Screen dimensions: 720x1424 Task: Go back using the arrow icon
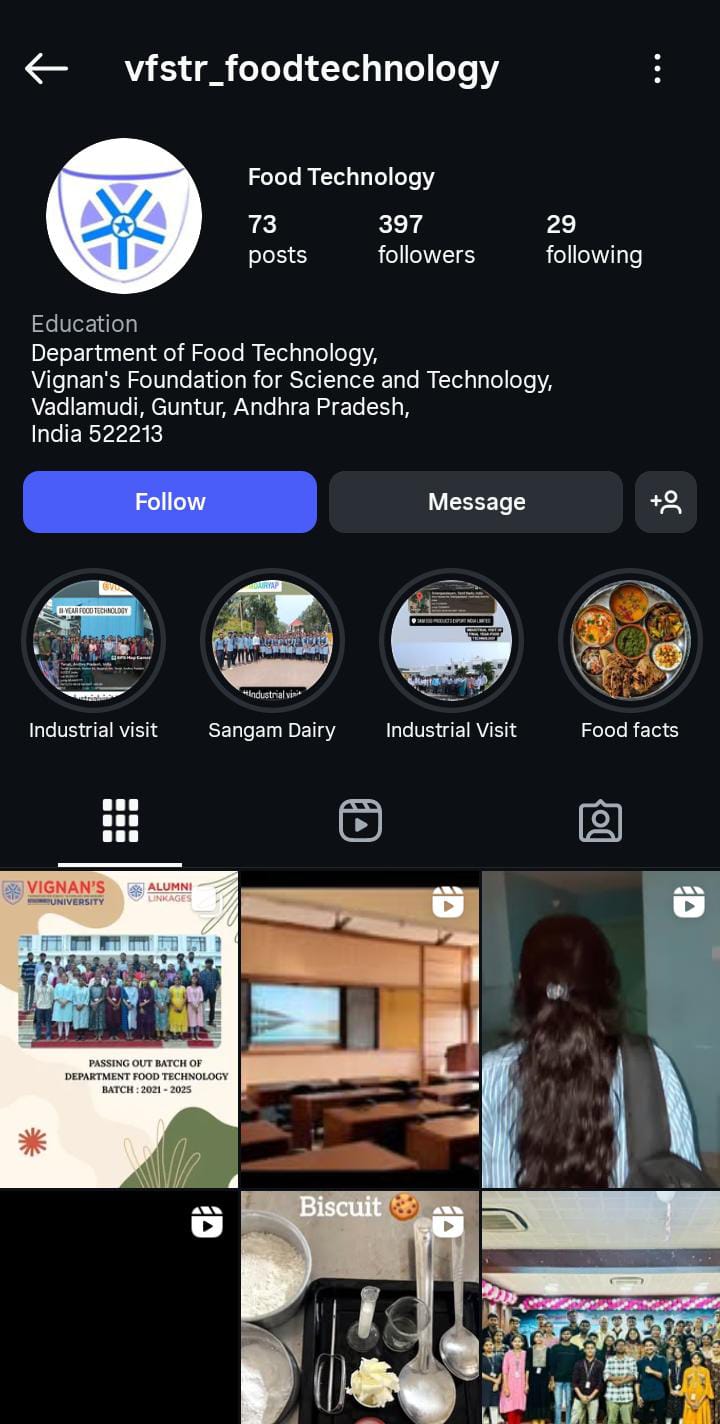pyautogui.click(x=46, y=69)
